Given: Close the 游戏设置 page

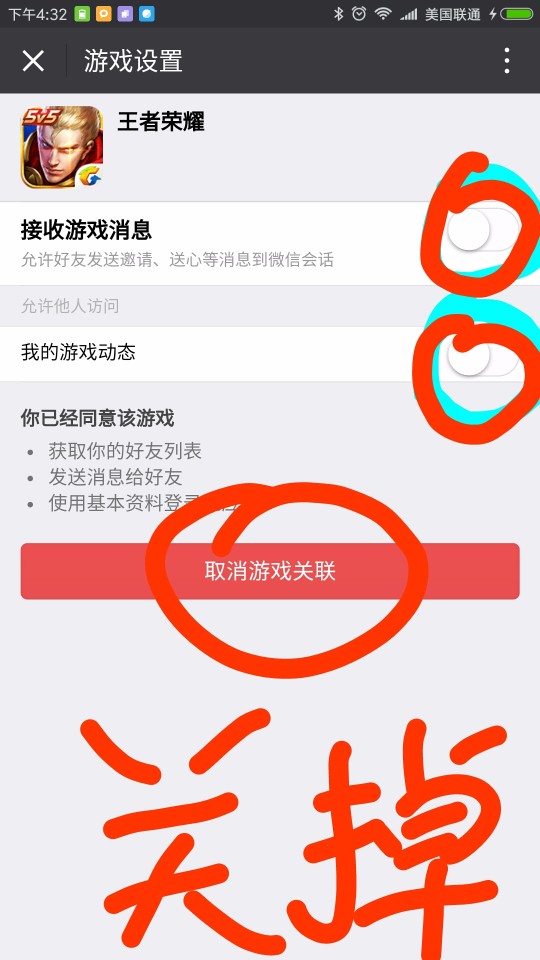Looking at the screenshot, I should 33,61.
